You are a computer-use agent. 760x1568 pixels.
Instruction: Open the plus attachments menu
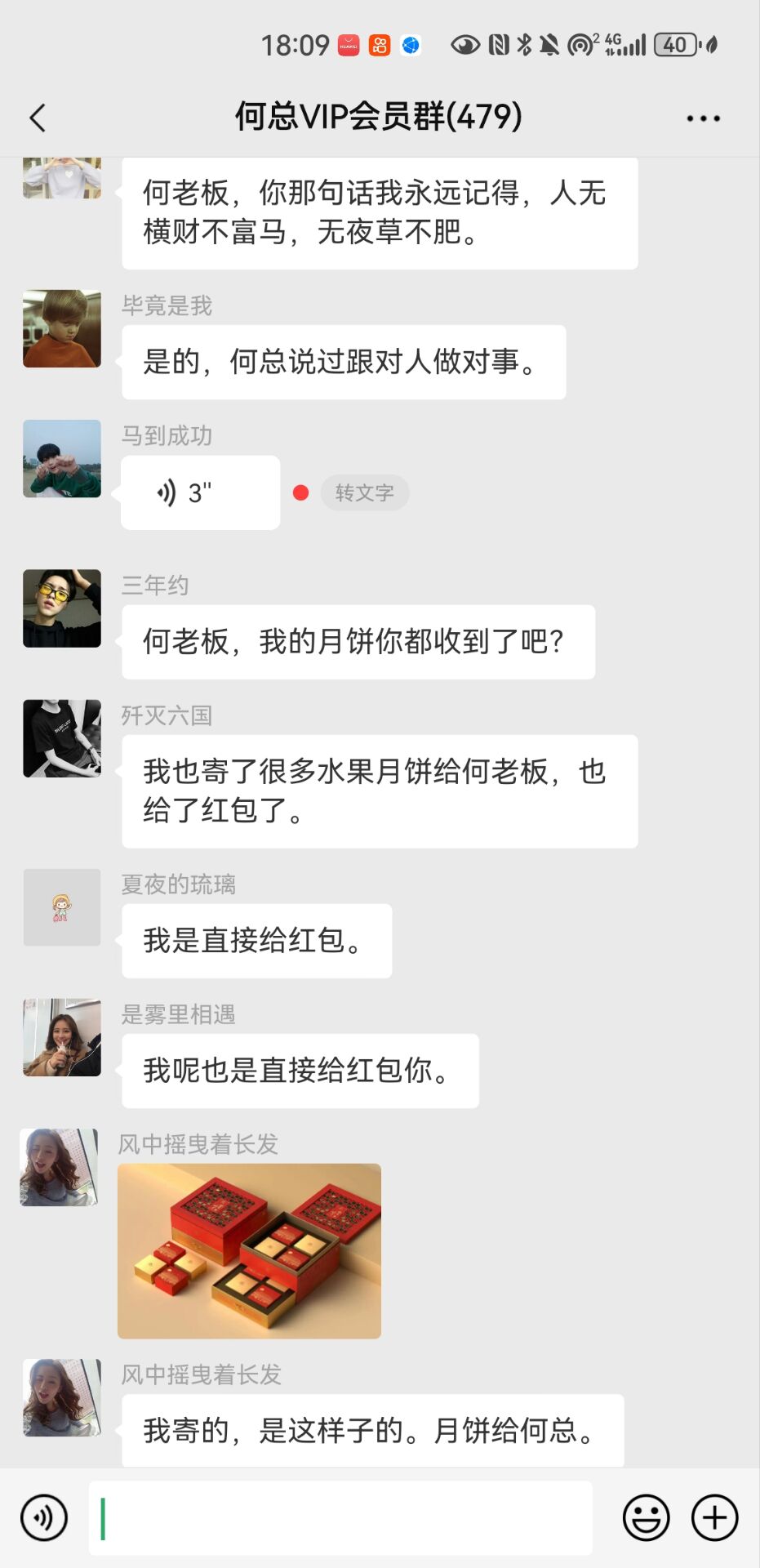(714, 1517)
